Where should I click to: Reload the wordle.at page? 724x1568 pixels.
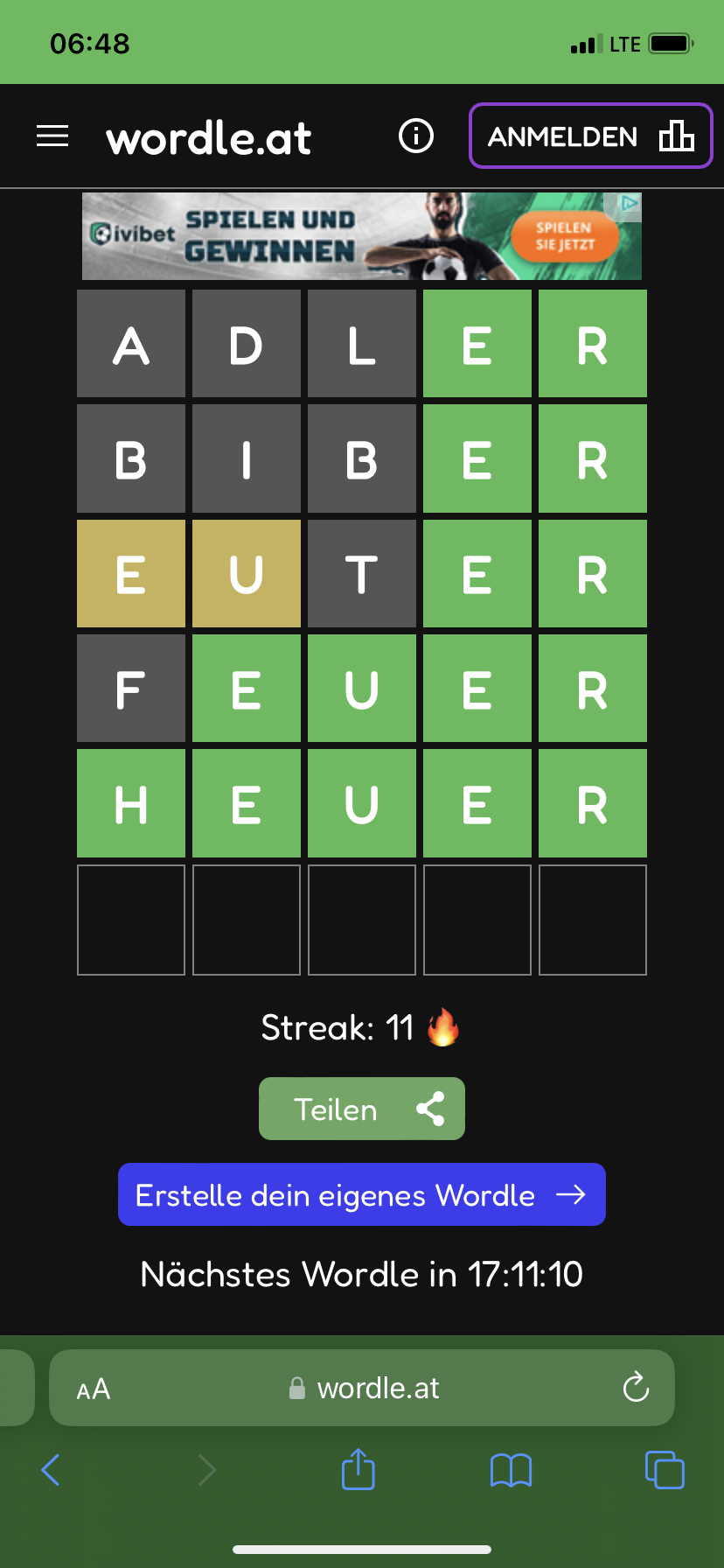636,1387
